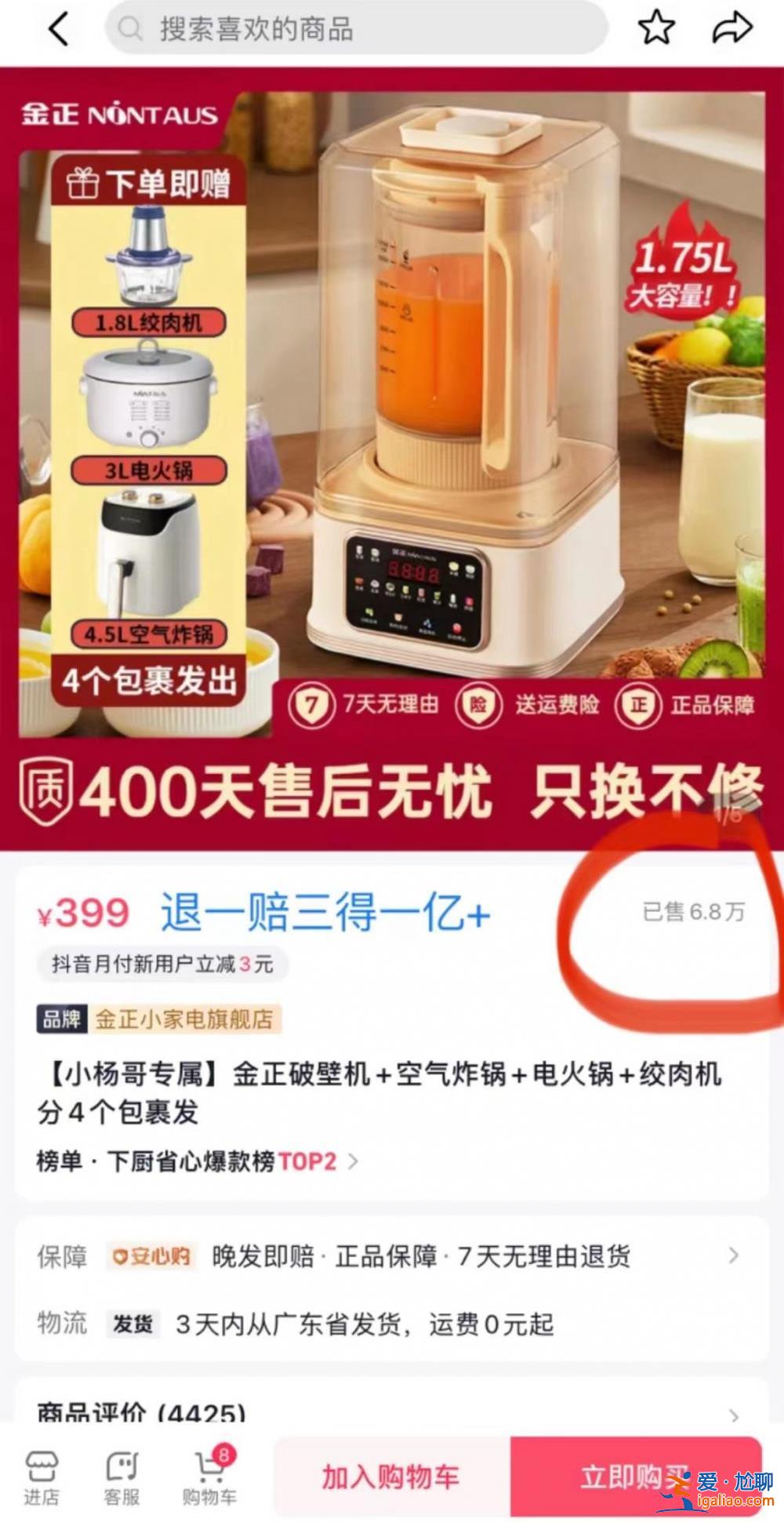Image resolution: width=784 pixels, height=1522 pixels.
Task: Add item with 加入购物车 button
Action: click(x=392, y=1477)
